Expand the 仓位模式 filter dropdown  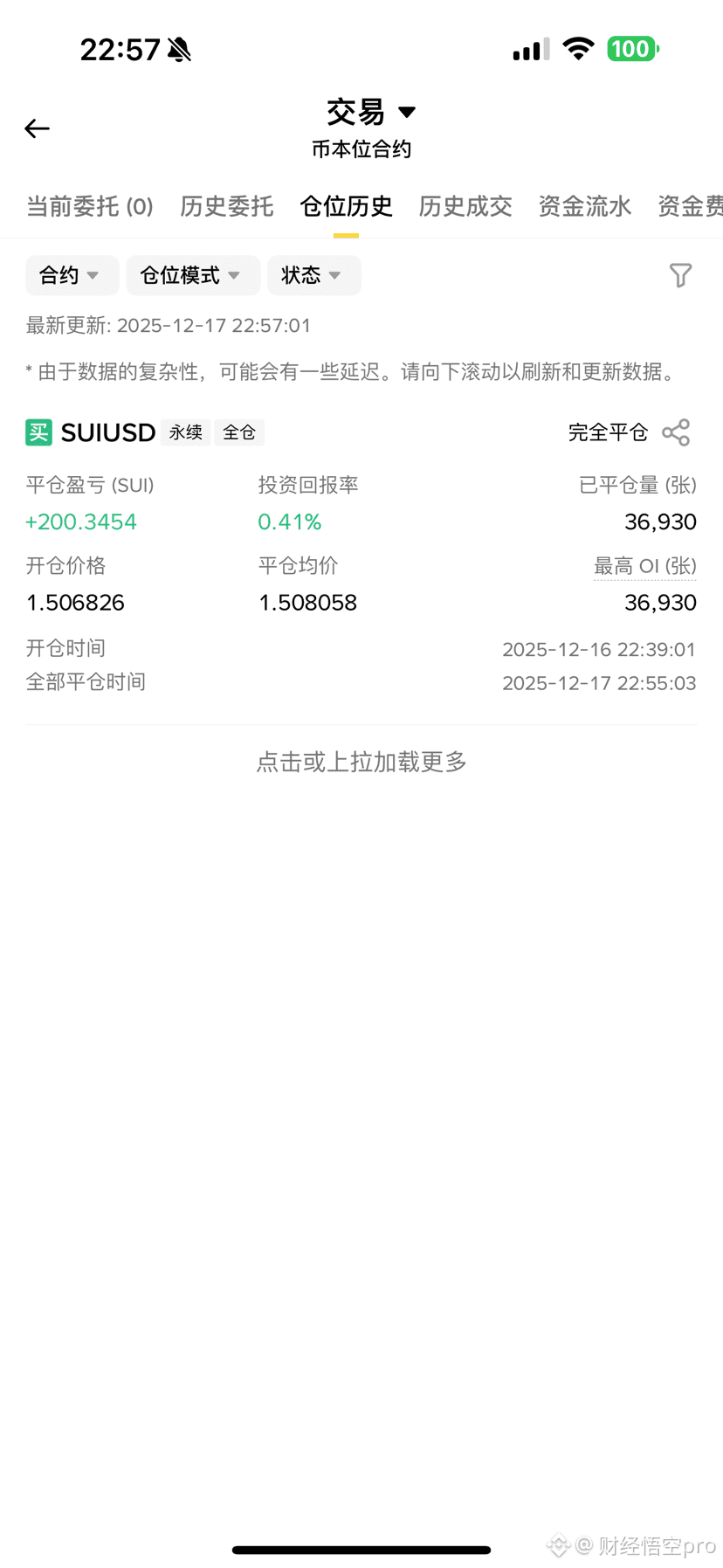tap(192, 276)
